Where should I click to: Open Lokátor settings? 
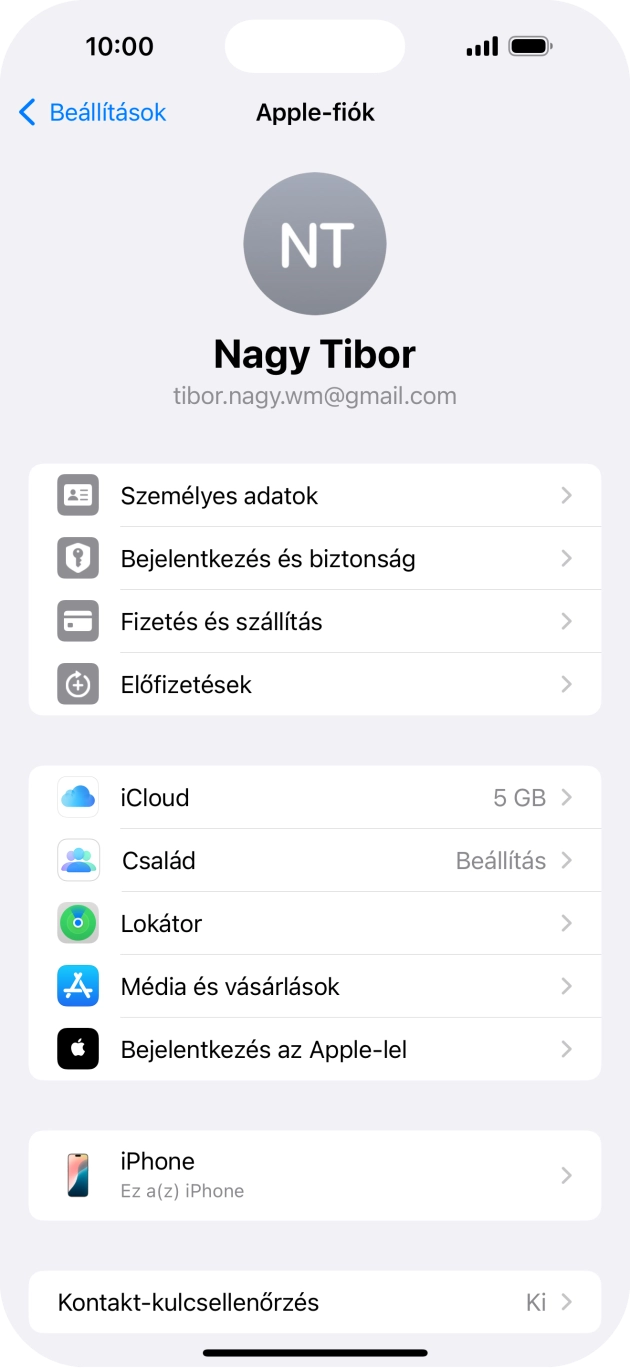coord(315,924)
